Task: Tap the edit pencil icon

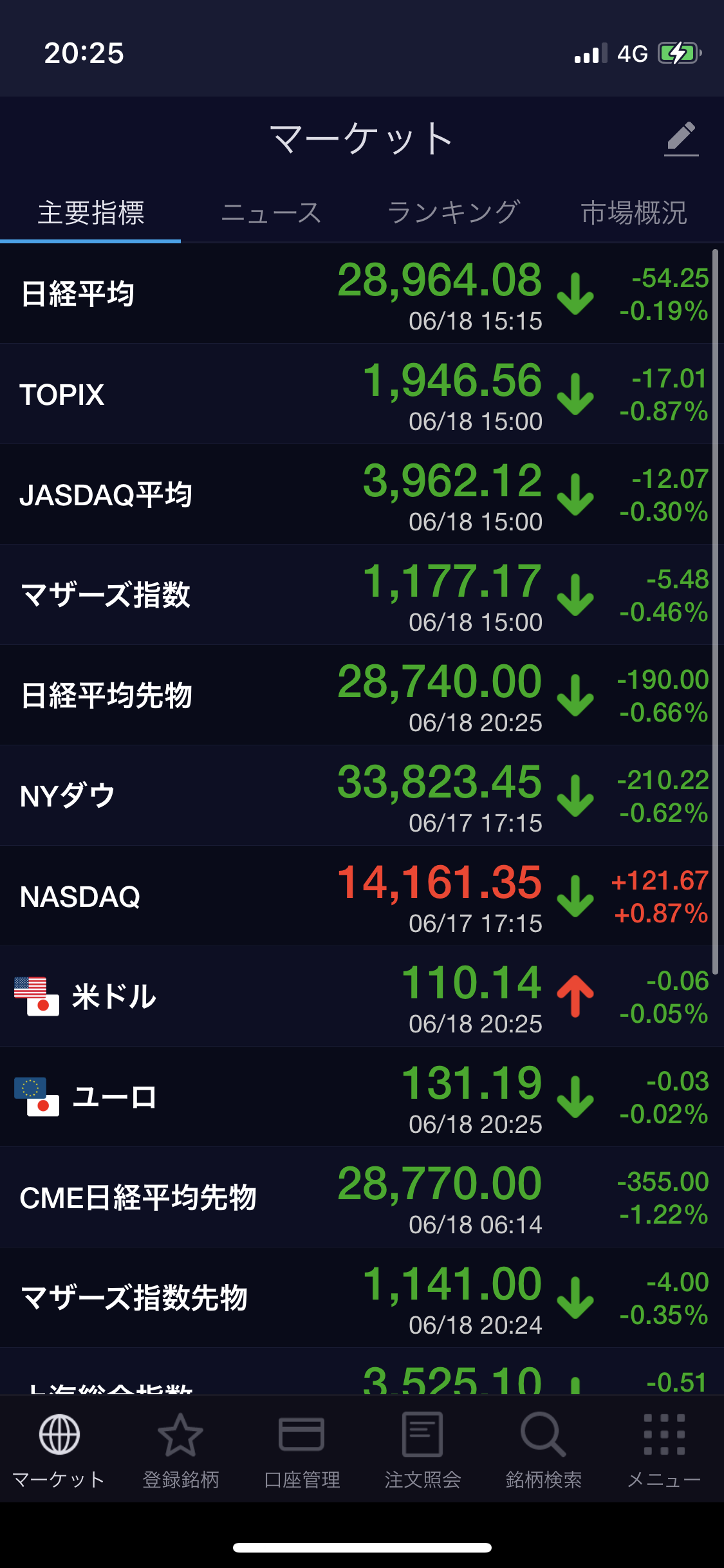Action: coord(681,138)
